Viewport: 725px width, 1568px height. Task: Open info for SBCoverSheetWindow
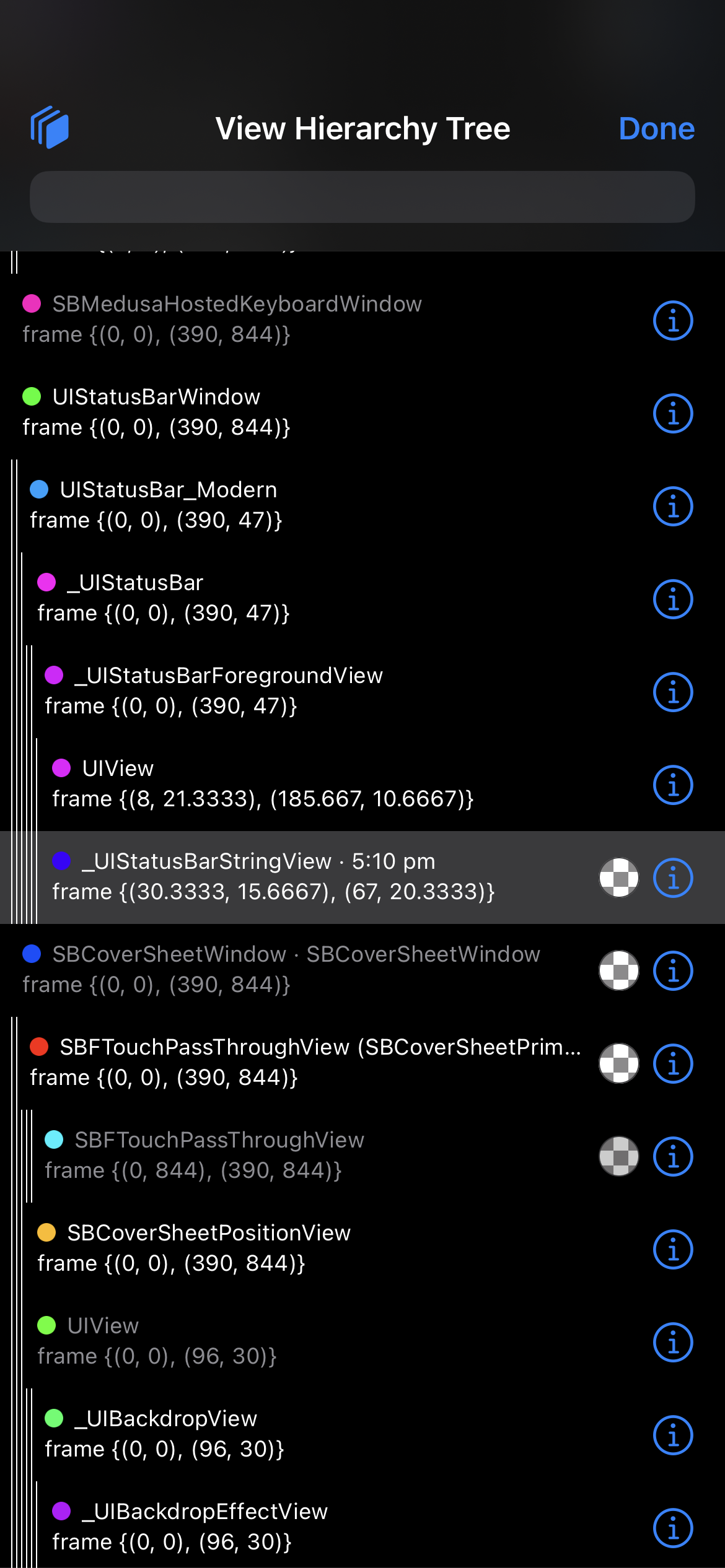tap(672, 970)
